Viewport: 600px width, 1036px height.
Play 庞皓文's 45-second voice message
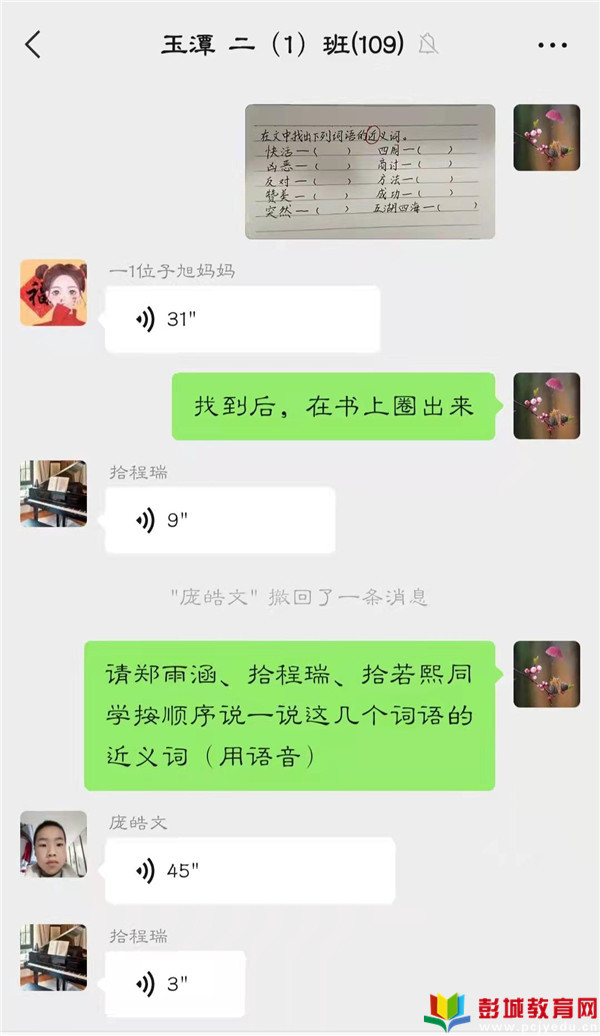pyautogui.click(x=250, y=870)
